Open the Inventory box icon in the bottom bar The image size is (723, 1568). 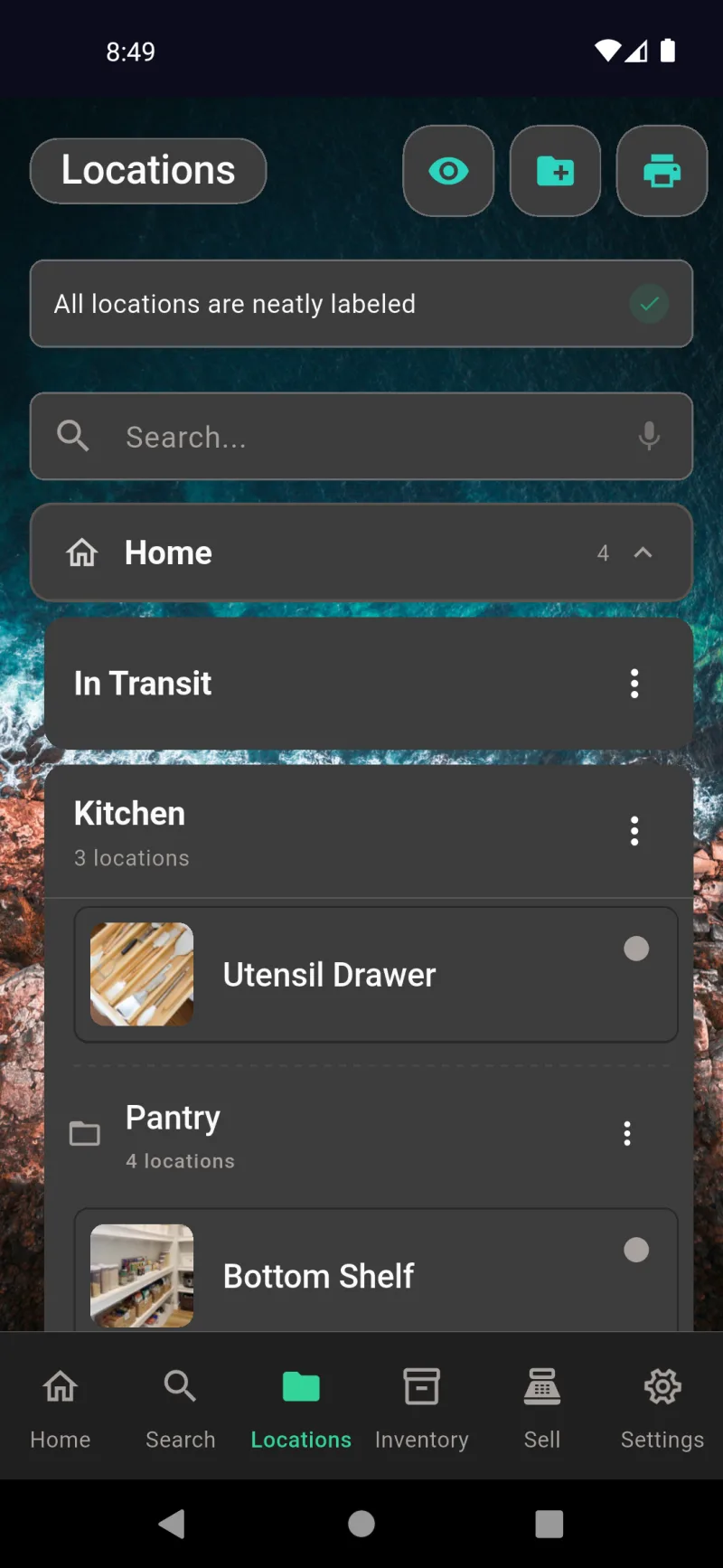tap(421, 1384)
